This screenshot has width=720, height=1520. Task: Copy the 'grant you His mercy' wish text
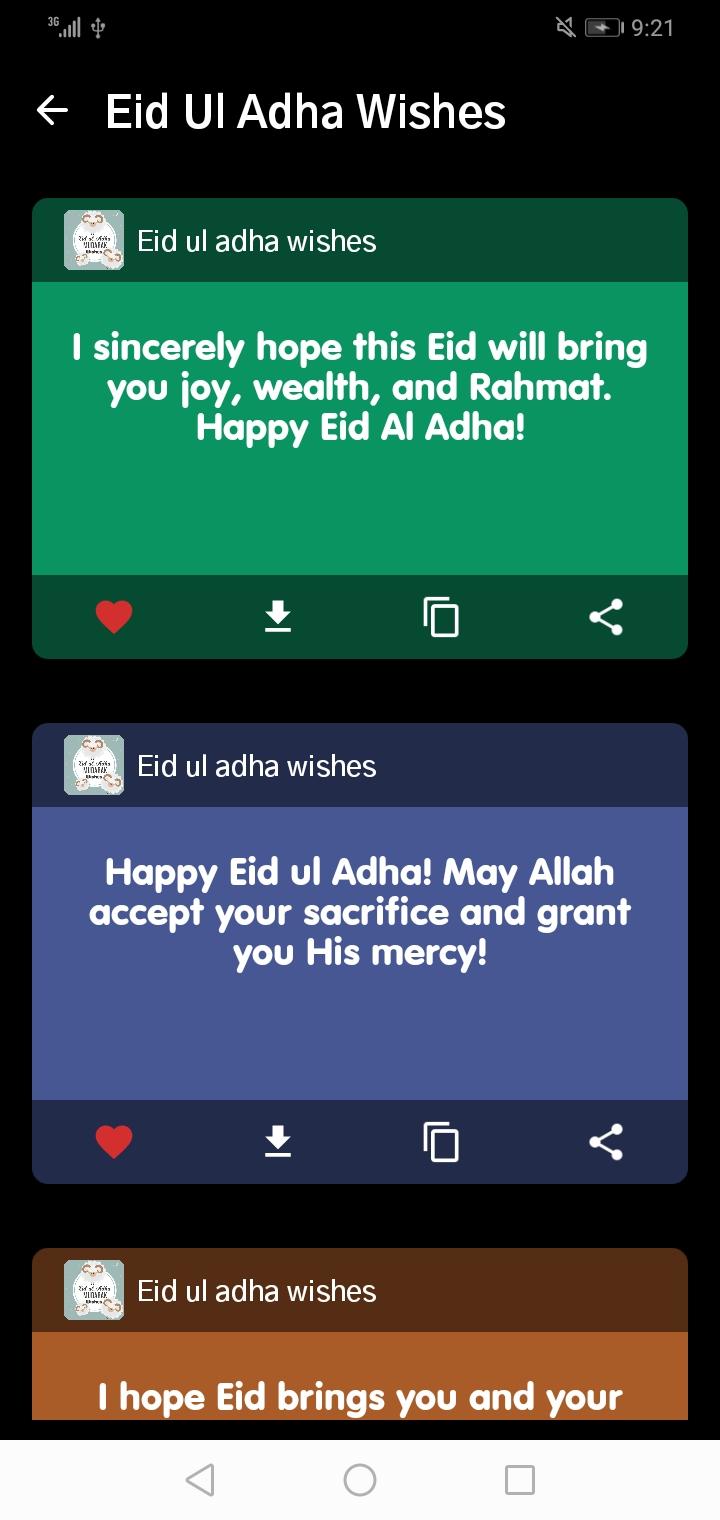pos(441,1142)
